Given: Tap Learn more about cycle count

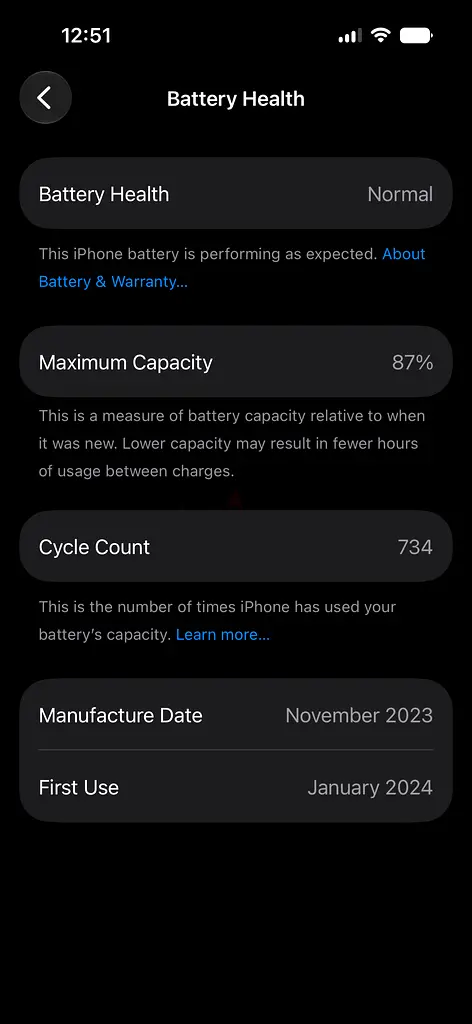Looking at the screenshot, I should (x=223, y=634).
